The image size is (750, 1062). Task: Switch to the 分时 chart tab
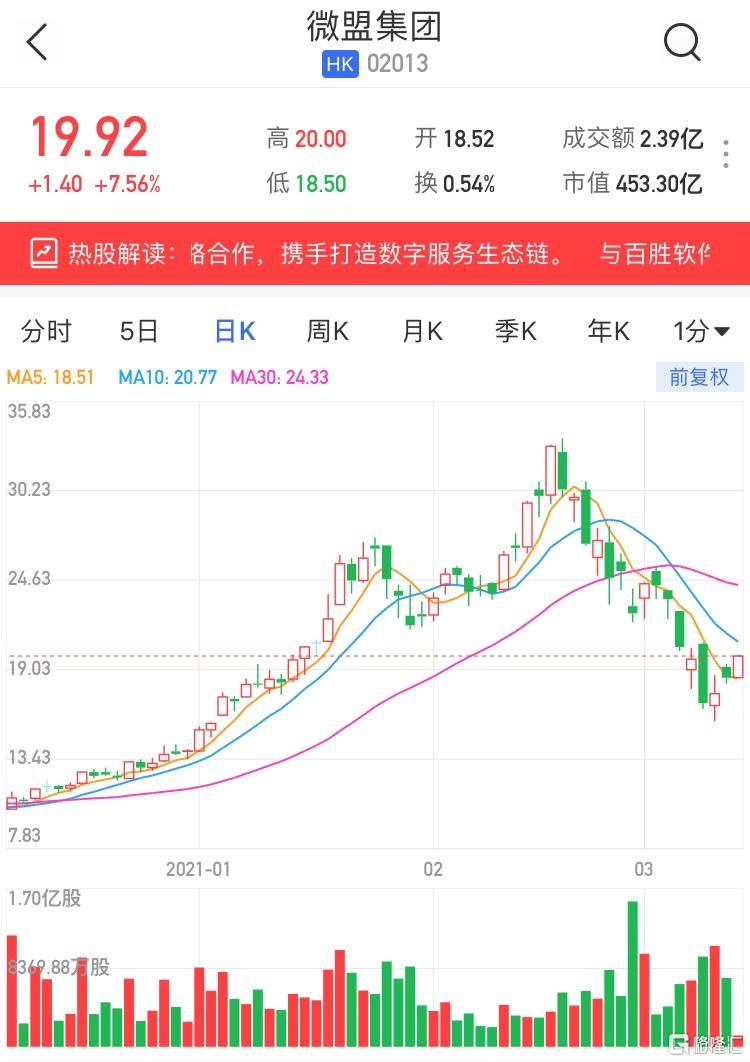pos(46,331)
